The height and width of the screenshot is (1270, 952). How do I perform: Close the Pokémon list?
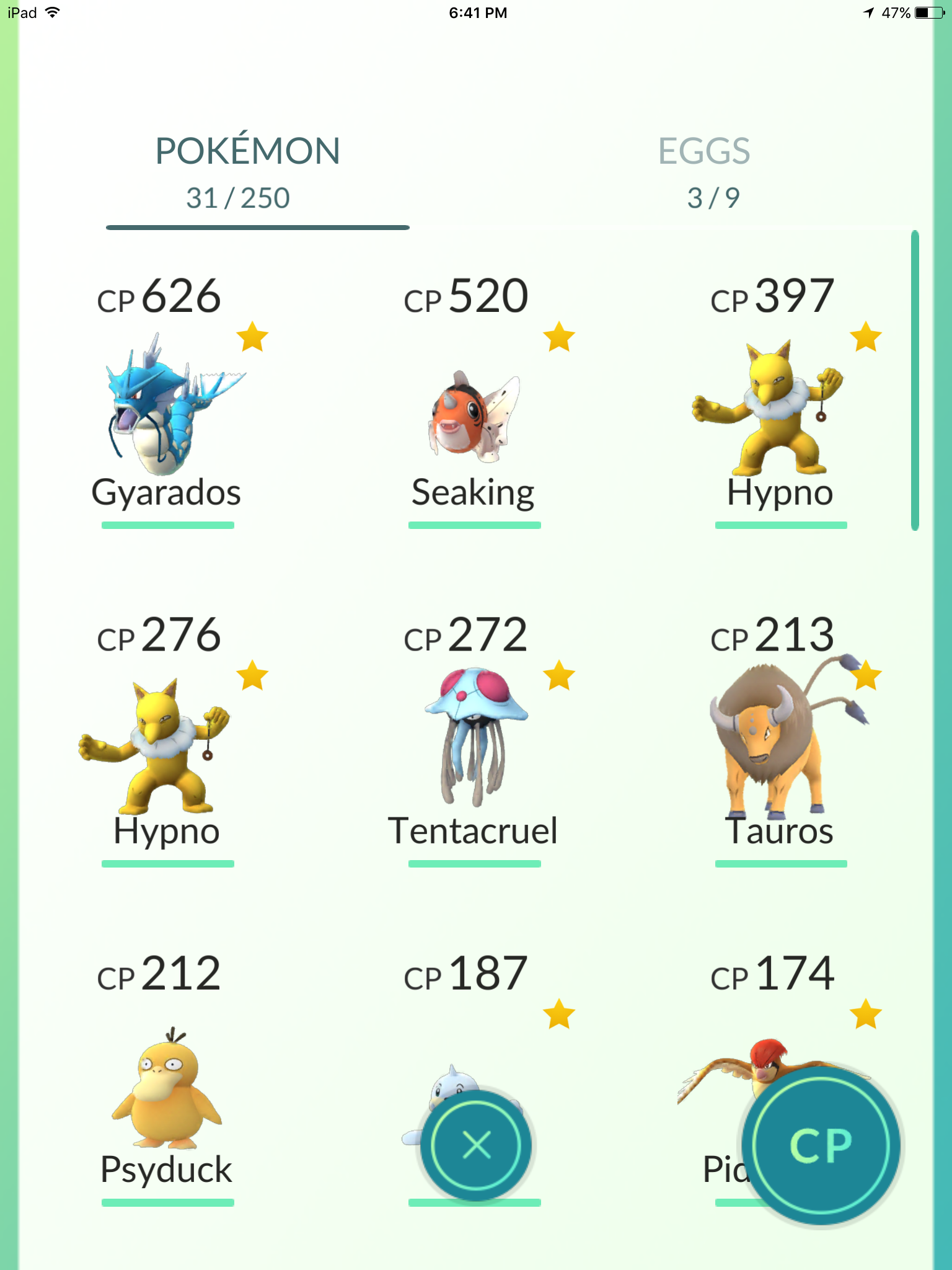coord(476,1145)
